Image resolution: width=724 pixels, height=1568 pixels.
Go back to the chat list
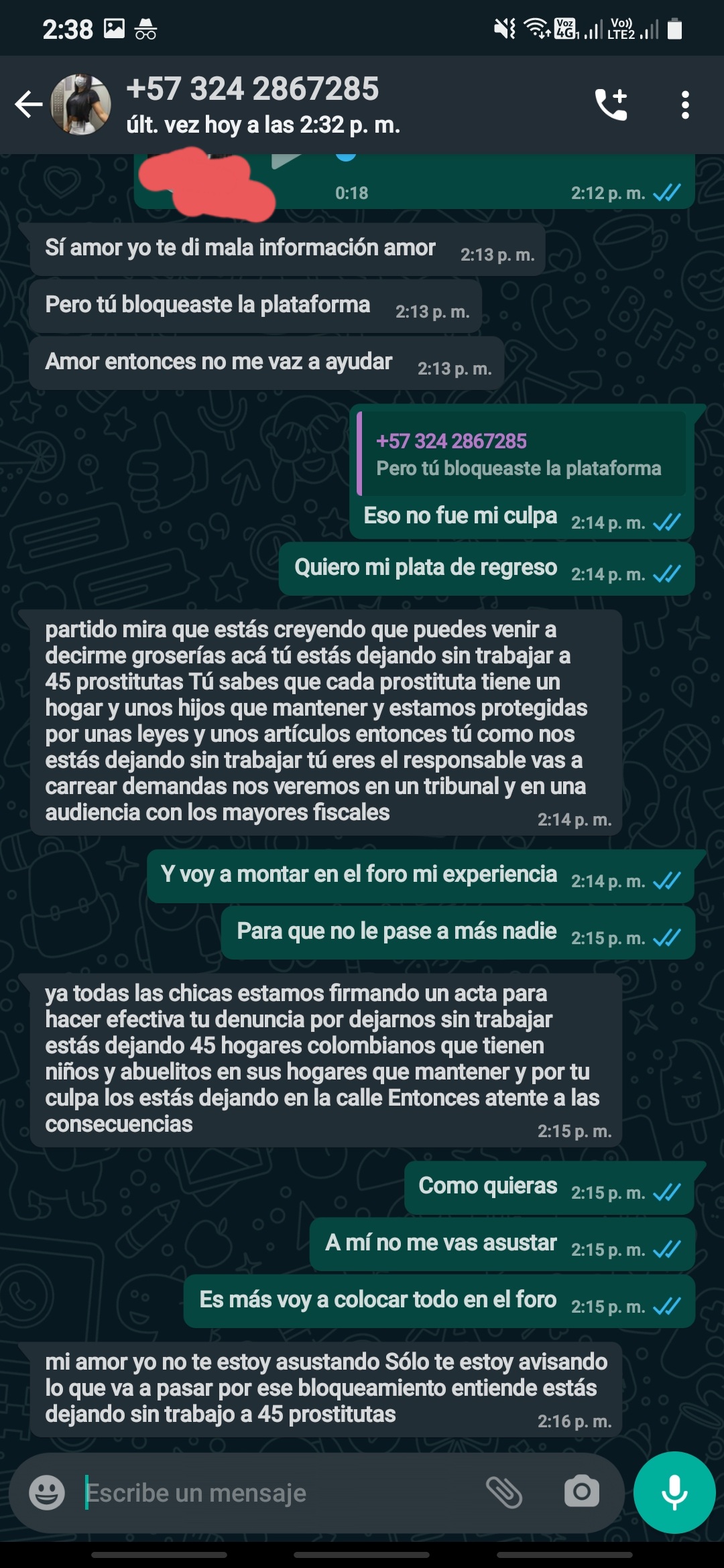pyautogui.click(x=28, y=105)
